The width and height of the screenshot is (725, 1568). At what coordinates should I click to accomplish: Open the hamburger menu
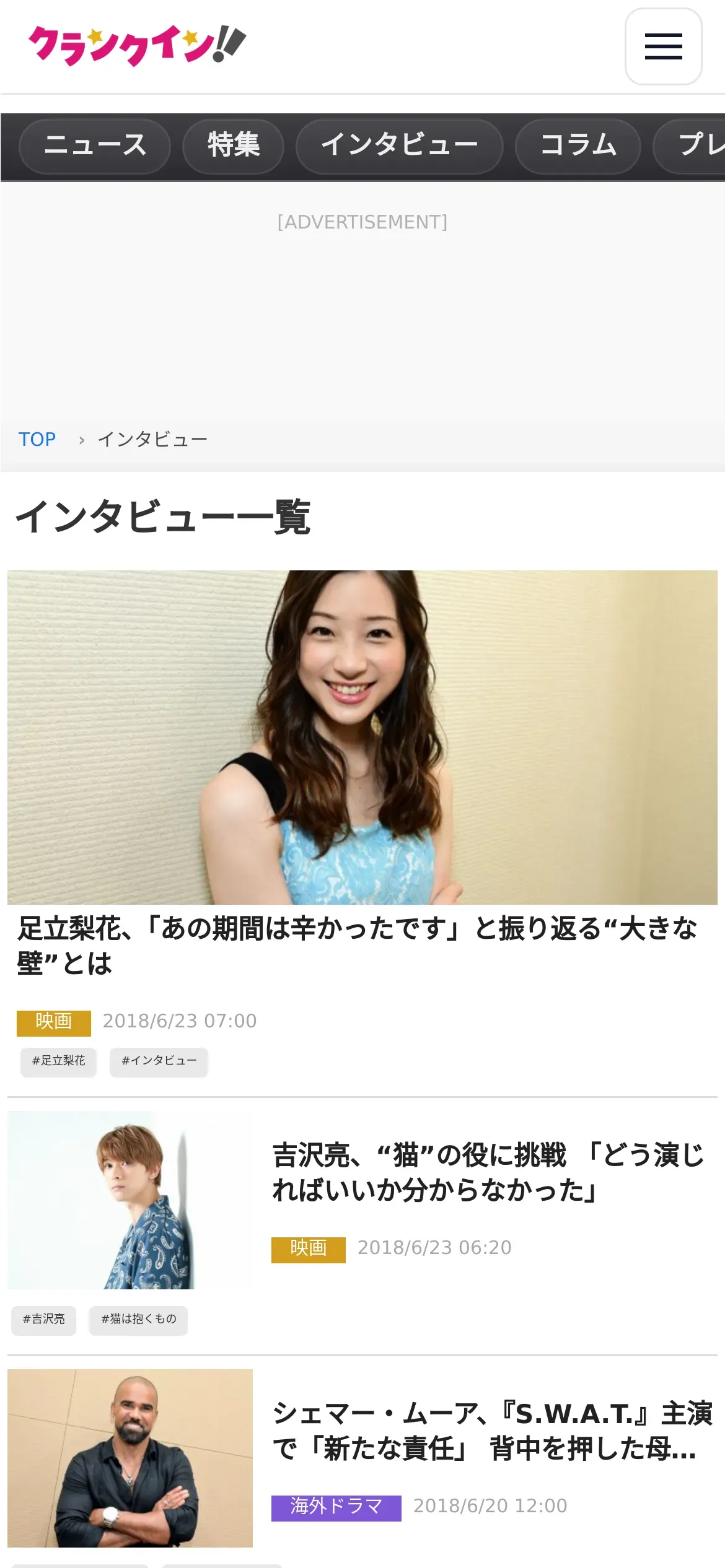(x=663, y=46)
